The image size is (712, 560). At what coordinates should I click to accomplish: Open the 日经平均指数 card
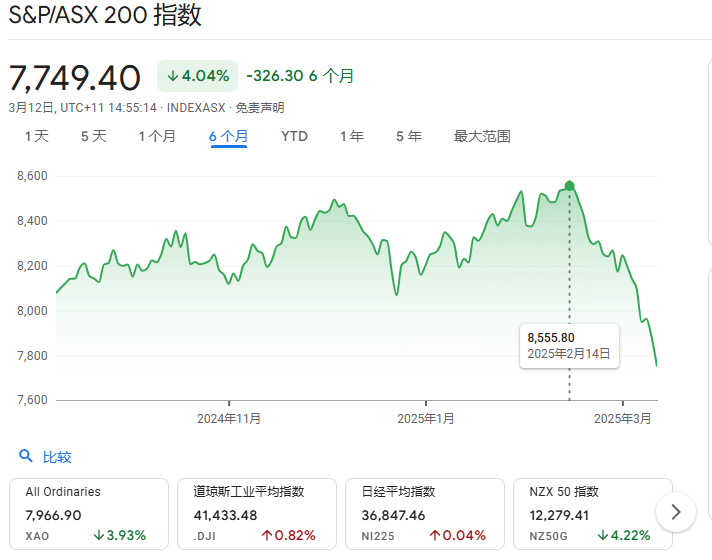coord(425,513)
